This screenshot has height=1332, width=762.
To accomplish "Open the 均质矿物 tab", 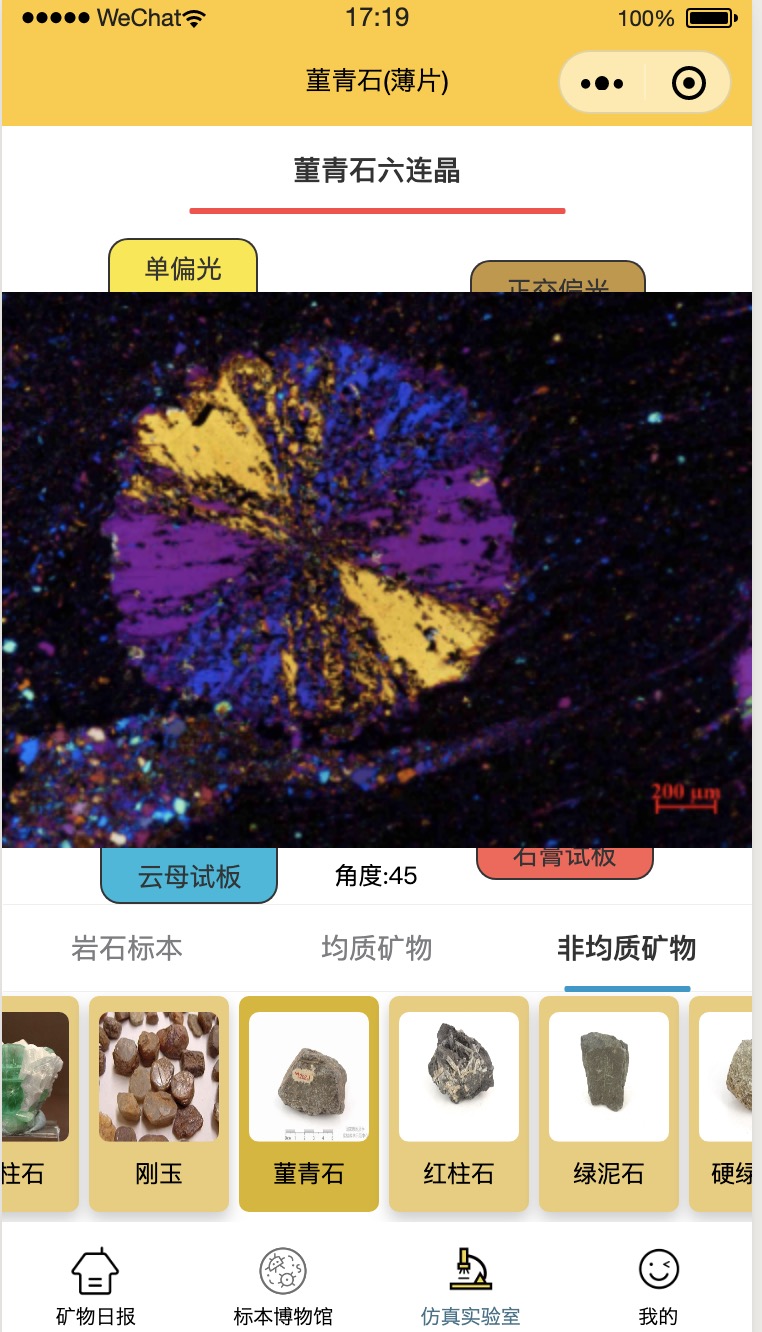I will click(x=377, y=948).
